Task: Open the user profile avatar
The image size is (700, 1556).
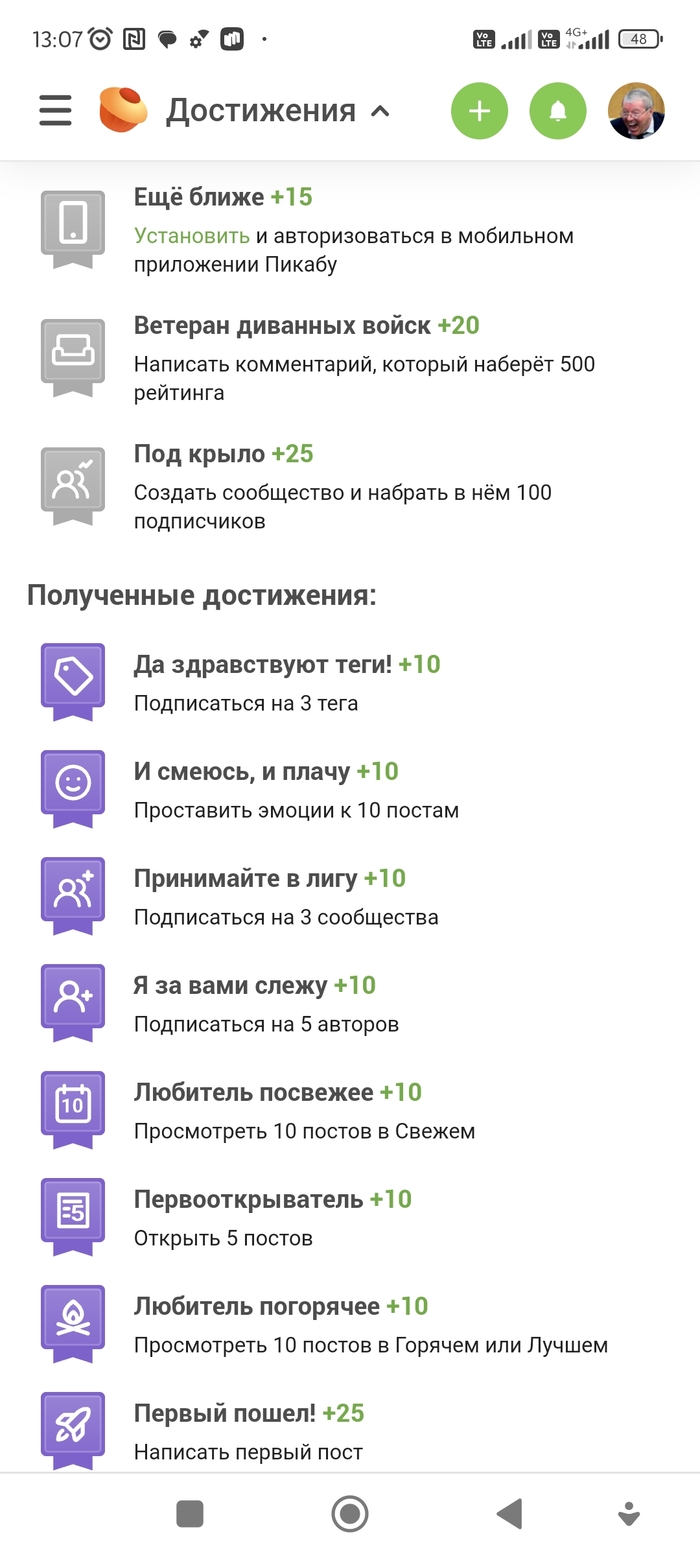Action: click(636, 111)
